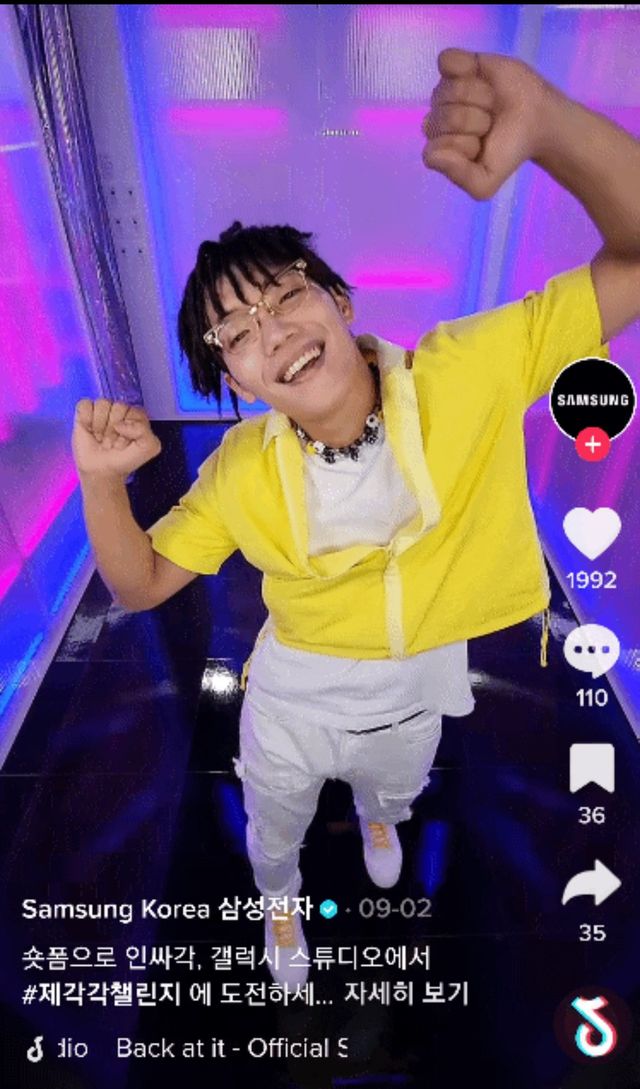Open the Back at it sound page
This screenshot has height=1089, width=640.
tap(230, 1048)
